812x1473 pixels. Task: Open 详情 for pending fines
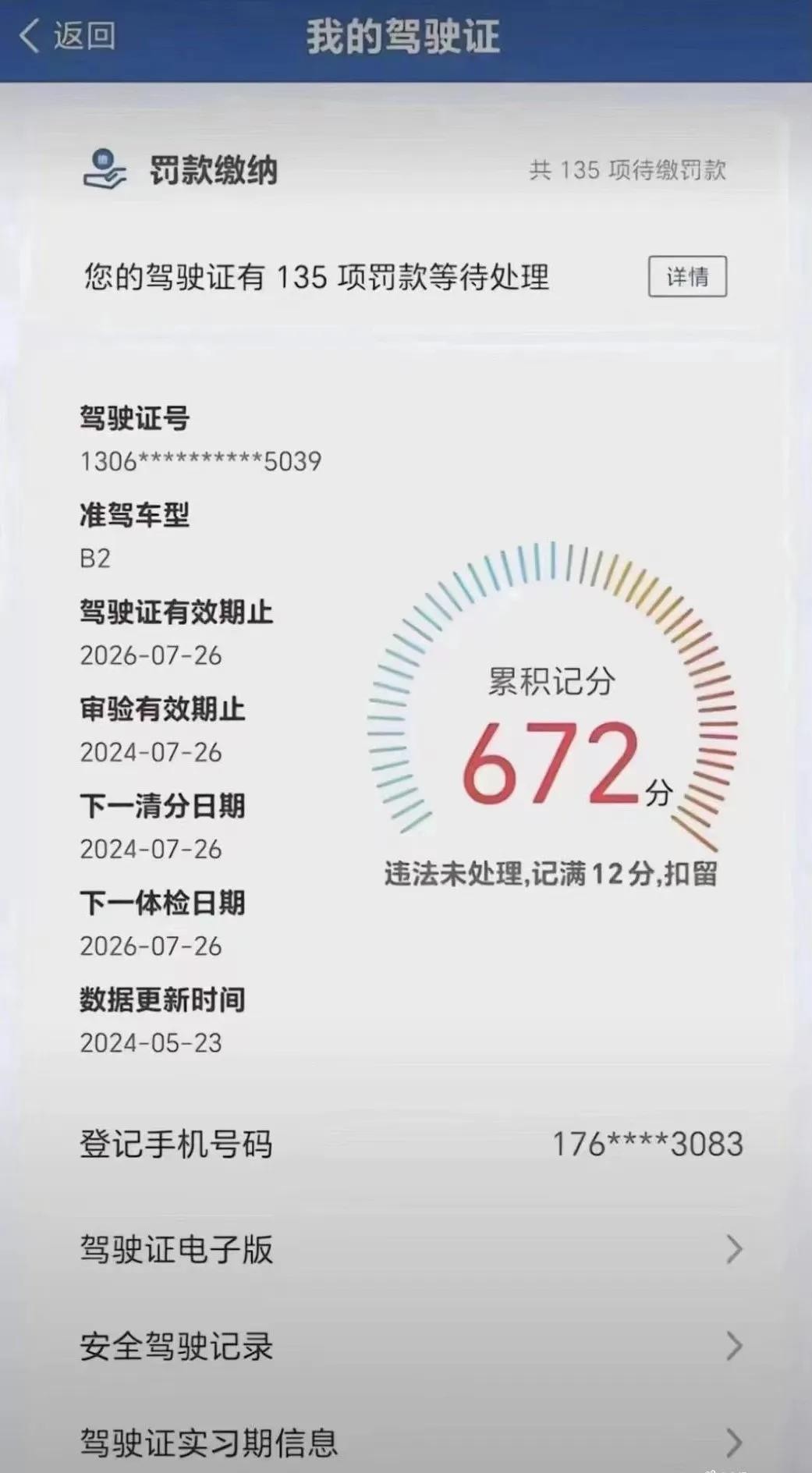pyautogui.click(x=687, y=276)
